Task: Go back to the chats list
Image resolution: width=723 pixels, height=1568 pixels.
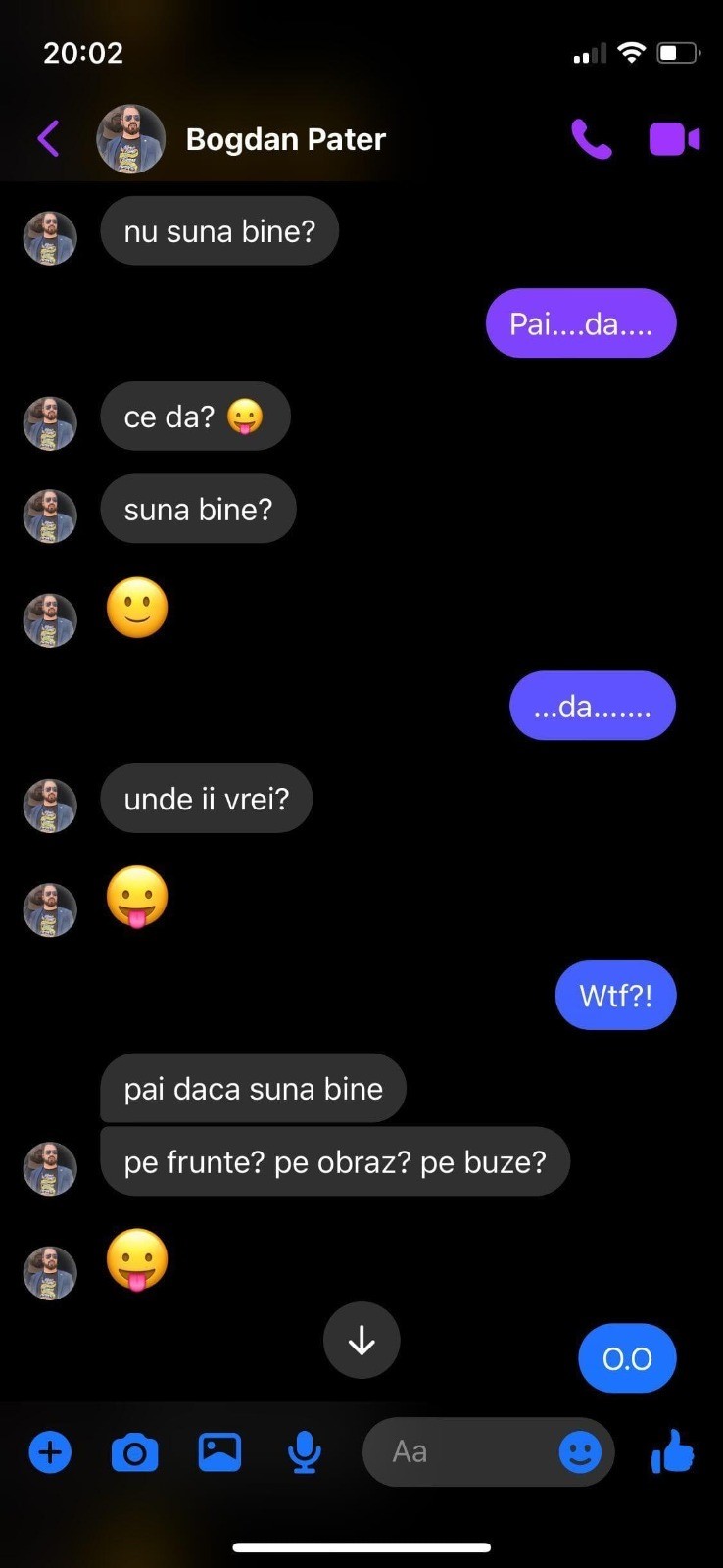Action: [48, 138]
